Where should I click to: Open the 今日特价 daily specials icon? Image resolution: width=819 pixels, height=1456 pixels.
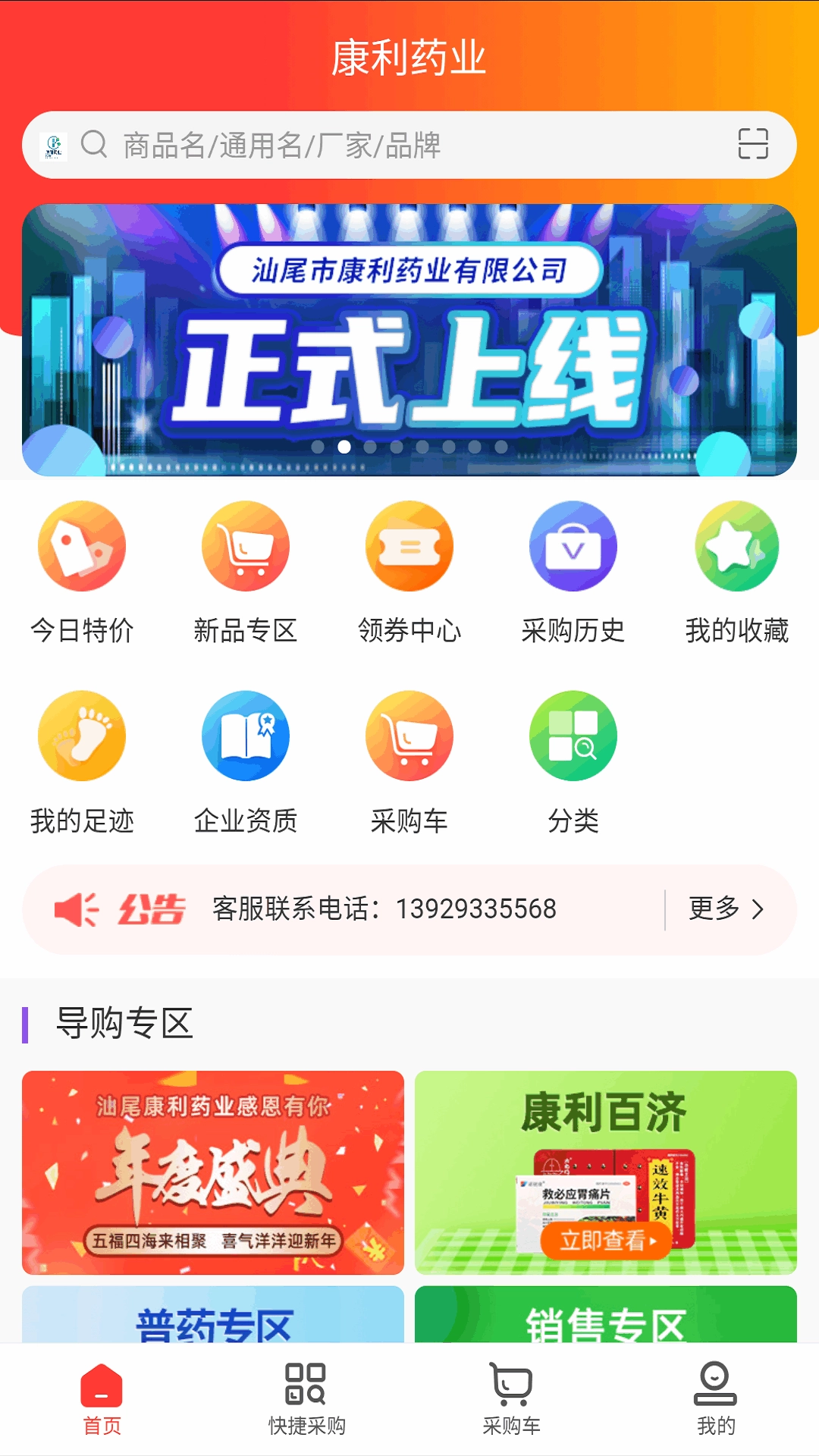(82, 546)
